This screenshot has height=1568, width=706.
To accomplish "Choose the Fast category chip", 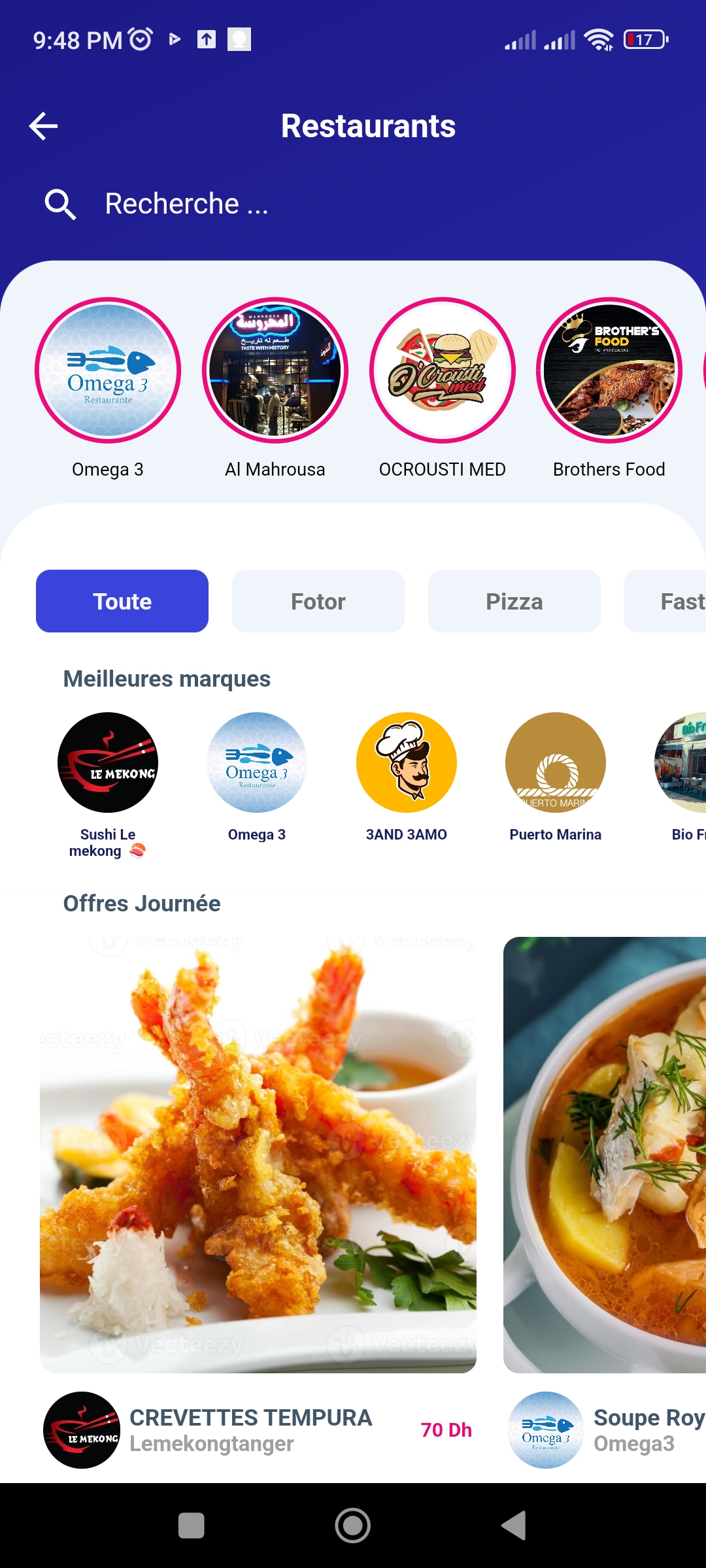I will (665, 601).
